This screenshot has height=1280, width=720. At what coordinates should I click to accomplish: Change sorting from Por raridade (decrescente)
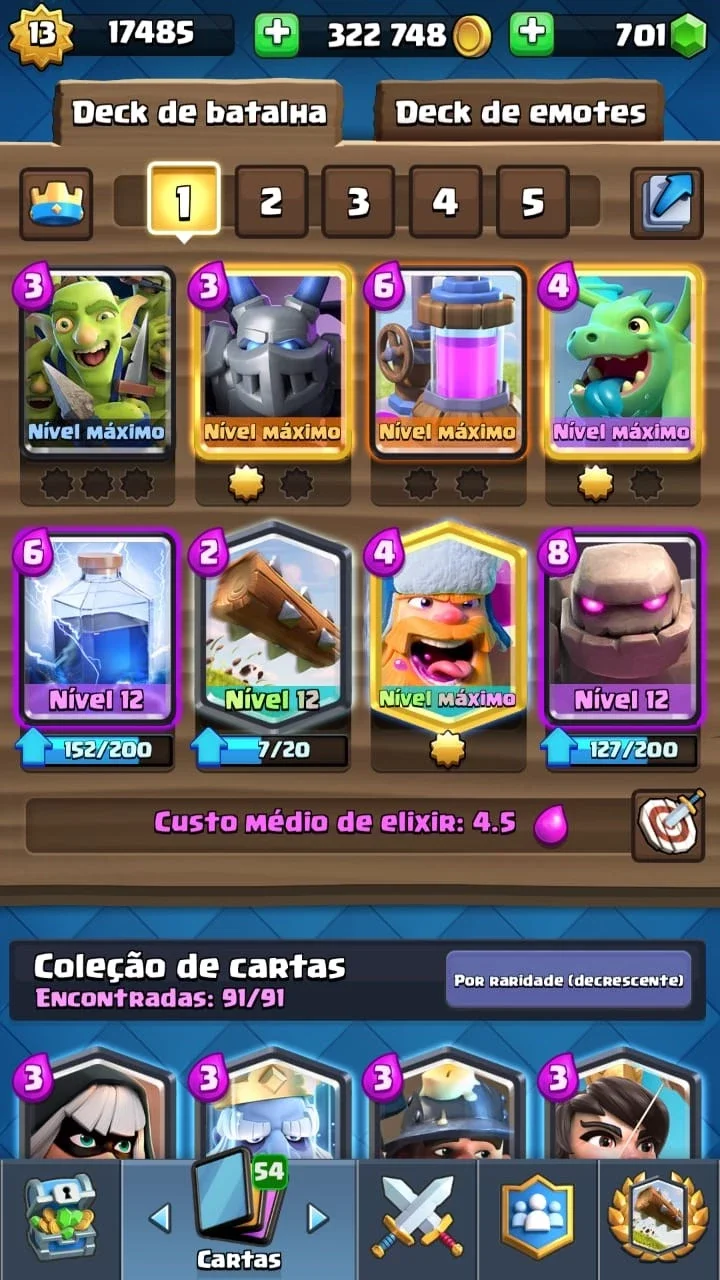coord(568,979)
